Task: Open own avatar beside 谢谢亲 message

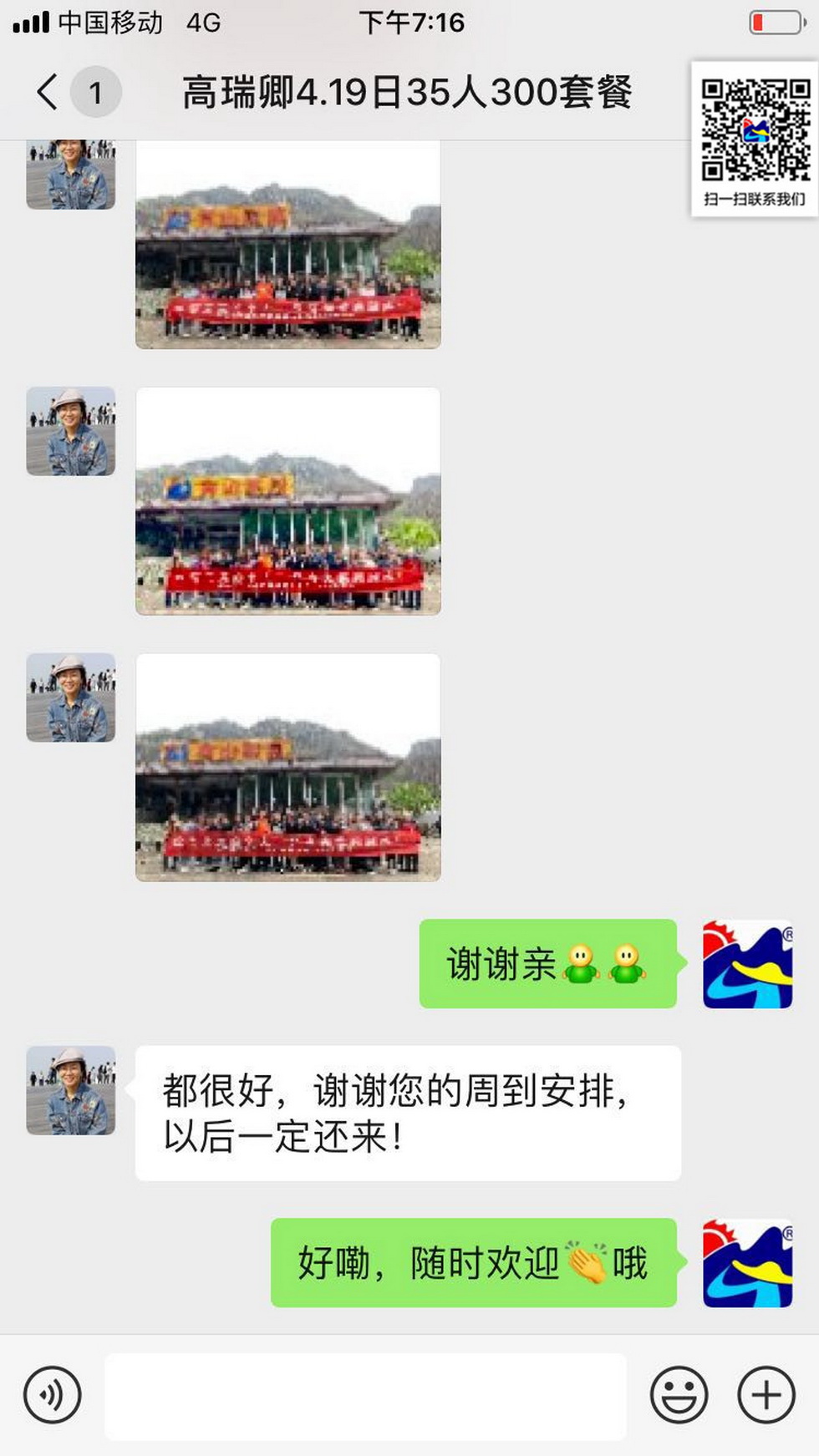Action: [x=747, y=964]
